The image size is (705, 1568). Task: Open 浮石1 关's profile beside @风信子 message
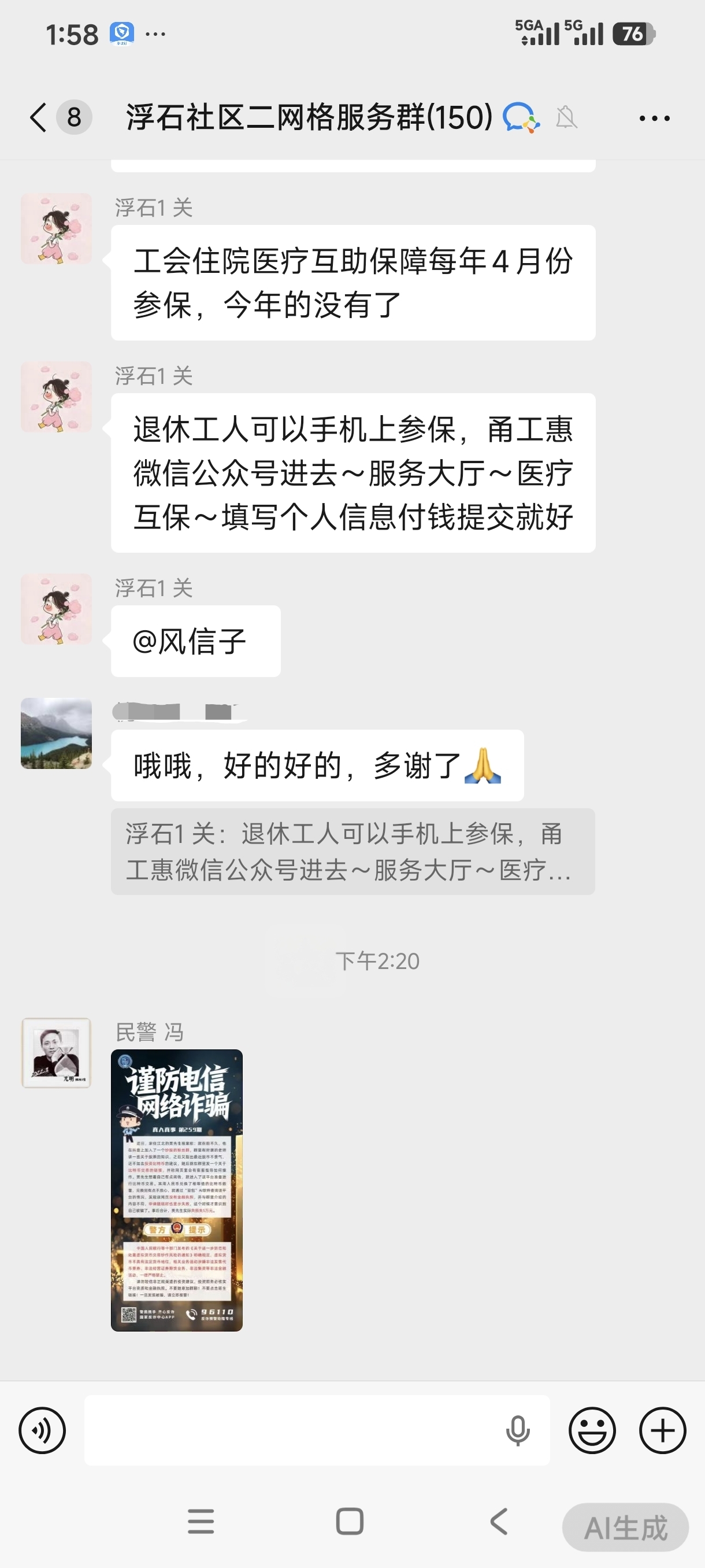tap(56, 609)
